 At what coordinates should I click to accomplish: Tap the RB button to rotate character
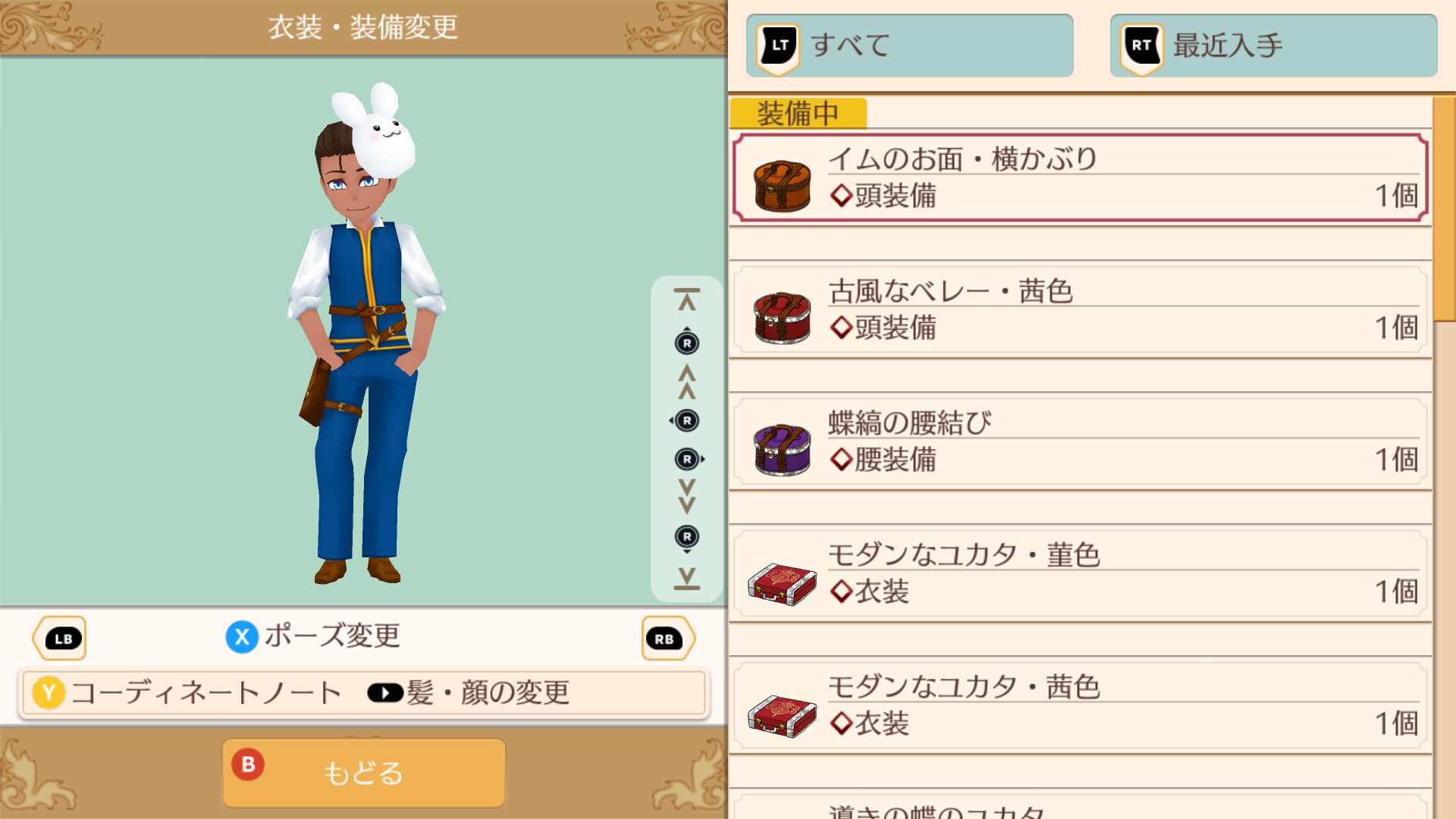(x=667, y=639)
